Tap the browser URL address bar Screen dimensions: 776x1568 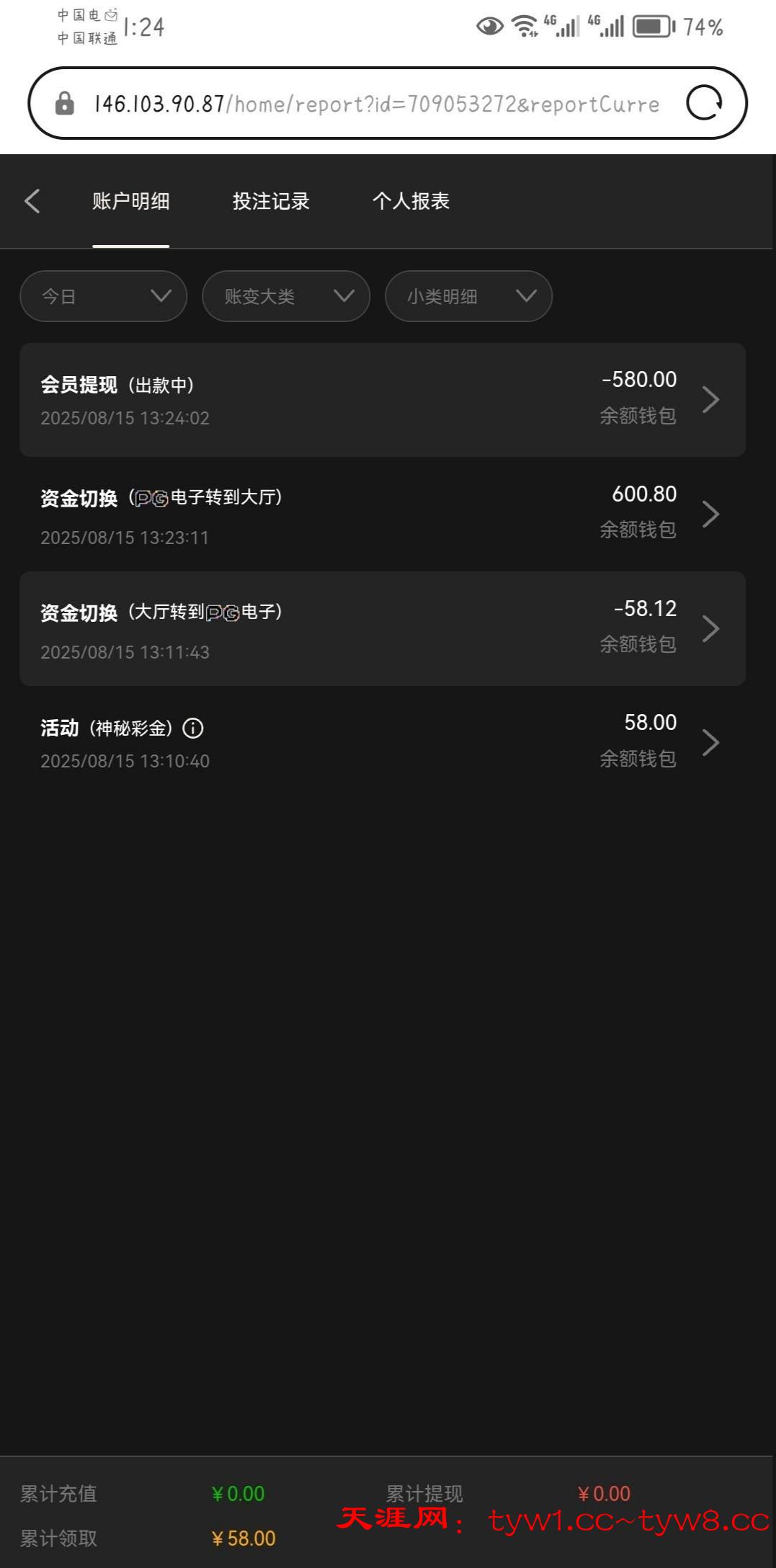(x=375, y=104)
